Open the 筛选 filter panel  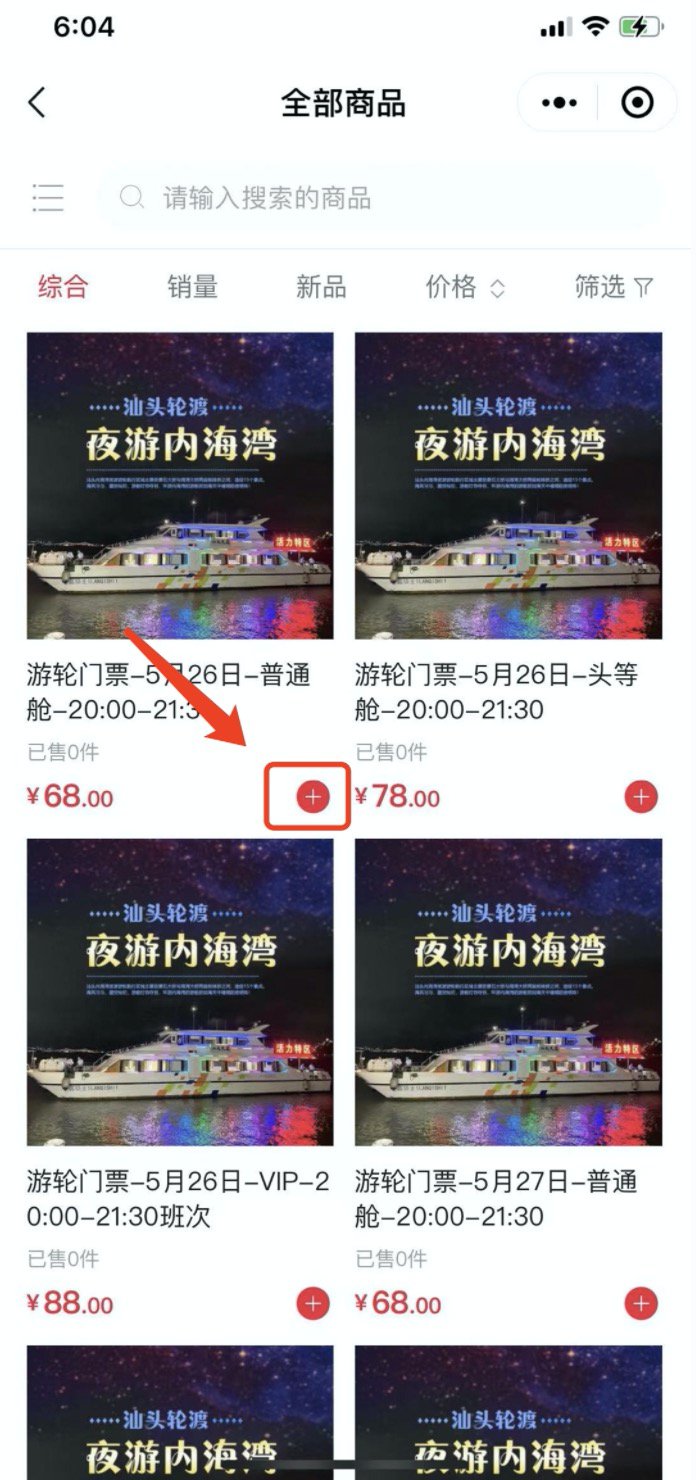point(613,288)
